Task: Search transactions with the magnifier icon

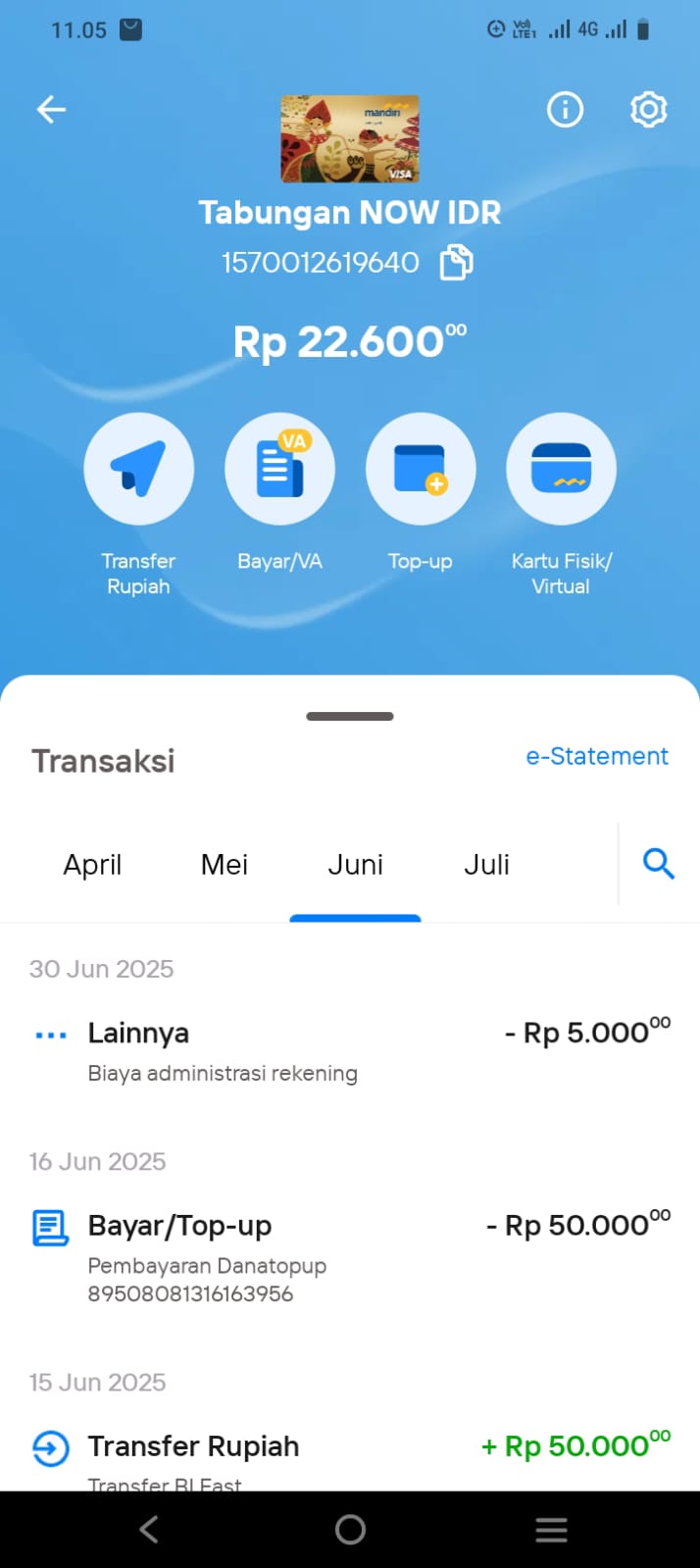Action: (659, 864)
